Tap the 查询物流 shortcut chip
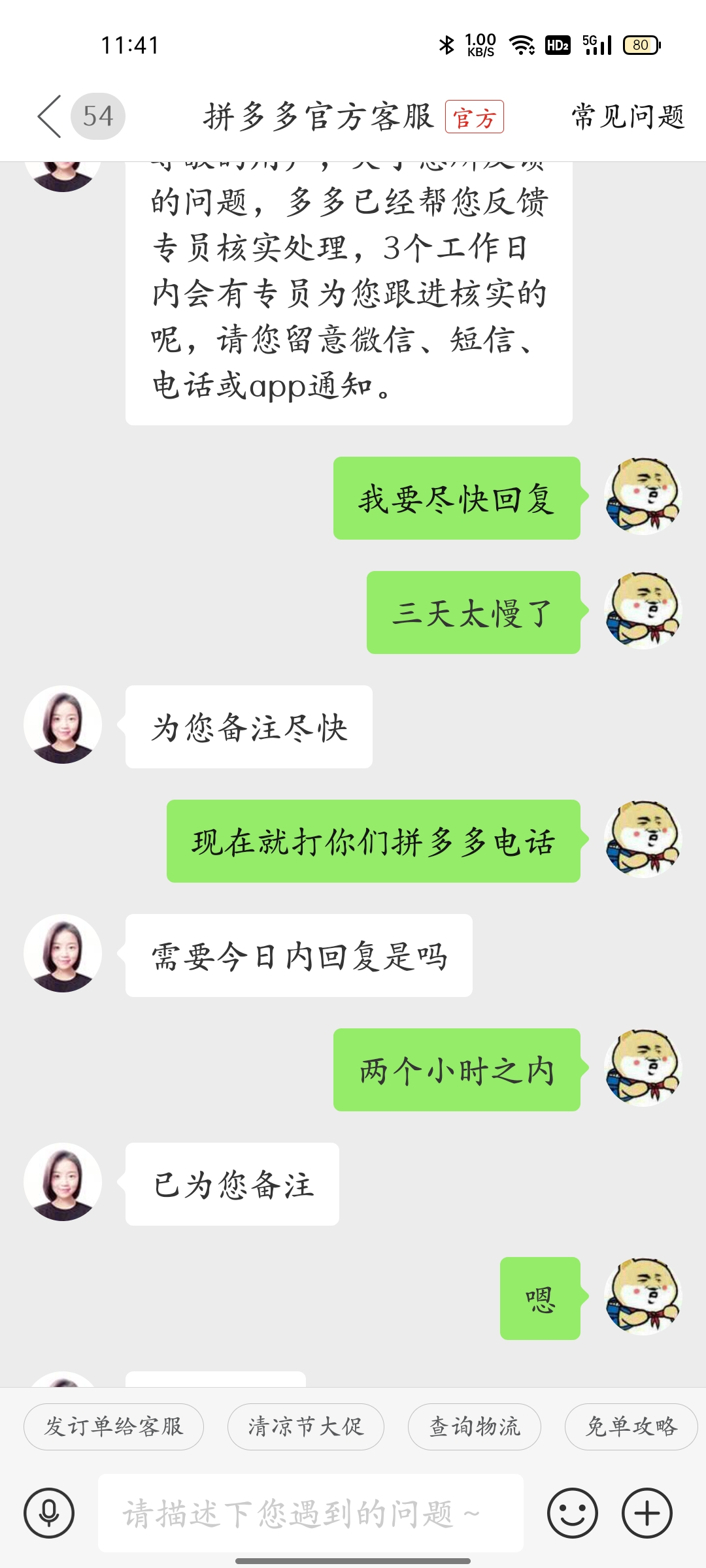This screenshot has width=706, height=1568. click(475, 1426)
